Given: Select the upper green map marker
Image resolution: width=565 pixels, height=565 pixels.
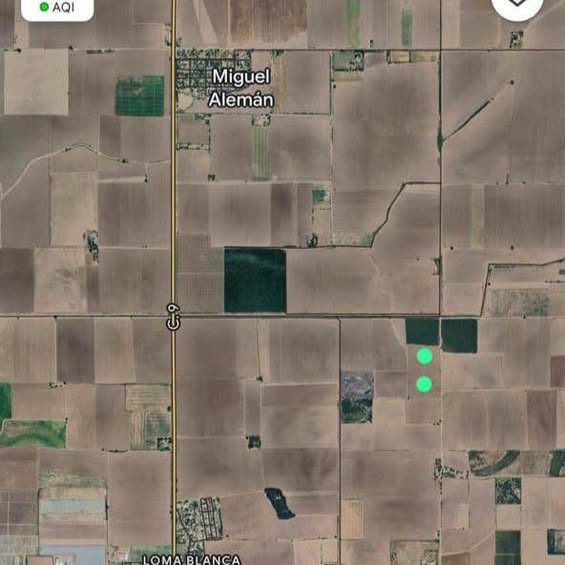Looking at the screenshot, I should [424, 356].
